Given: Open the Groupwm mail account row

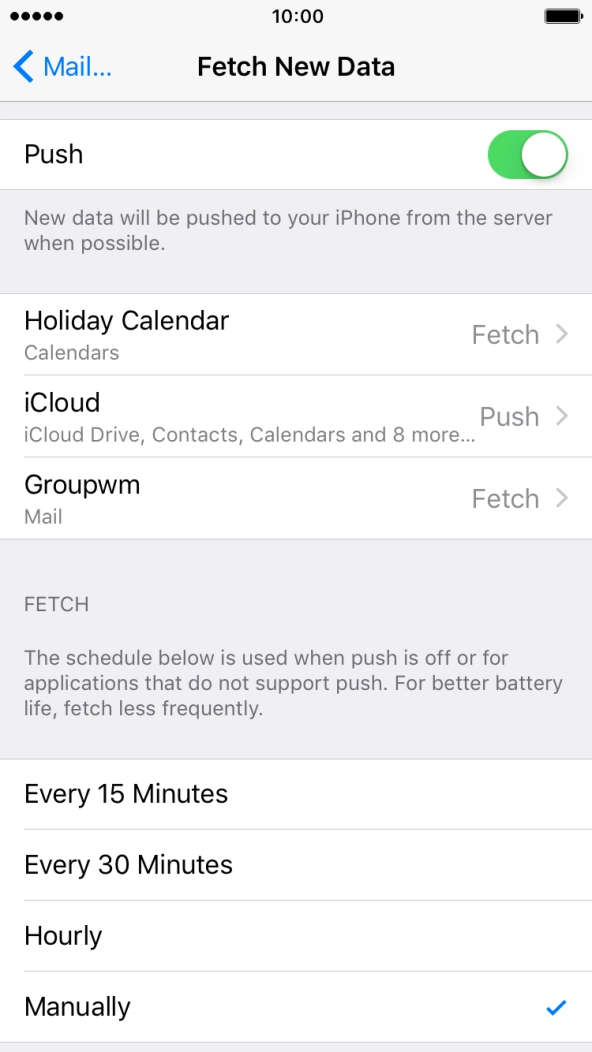Looking at the screenshot, I should [x=296, y=498].
